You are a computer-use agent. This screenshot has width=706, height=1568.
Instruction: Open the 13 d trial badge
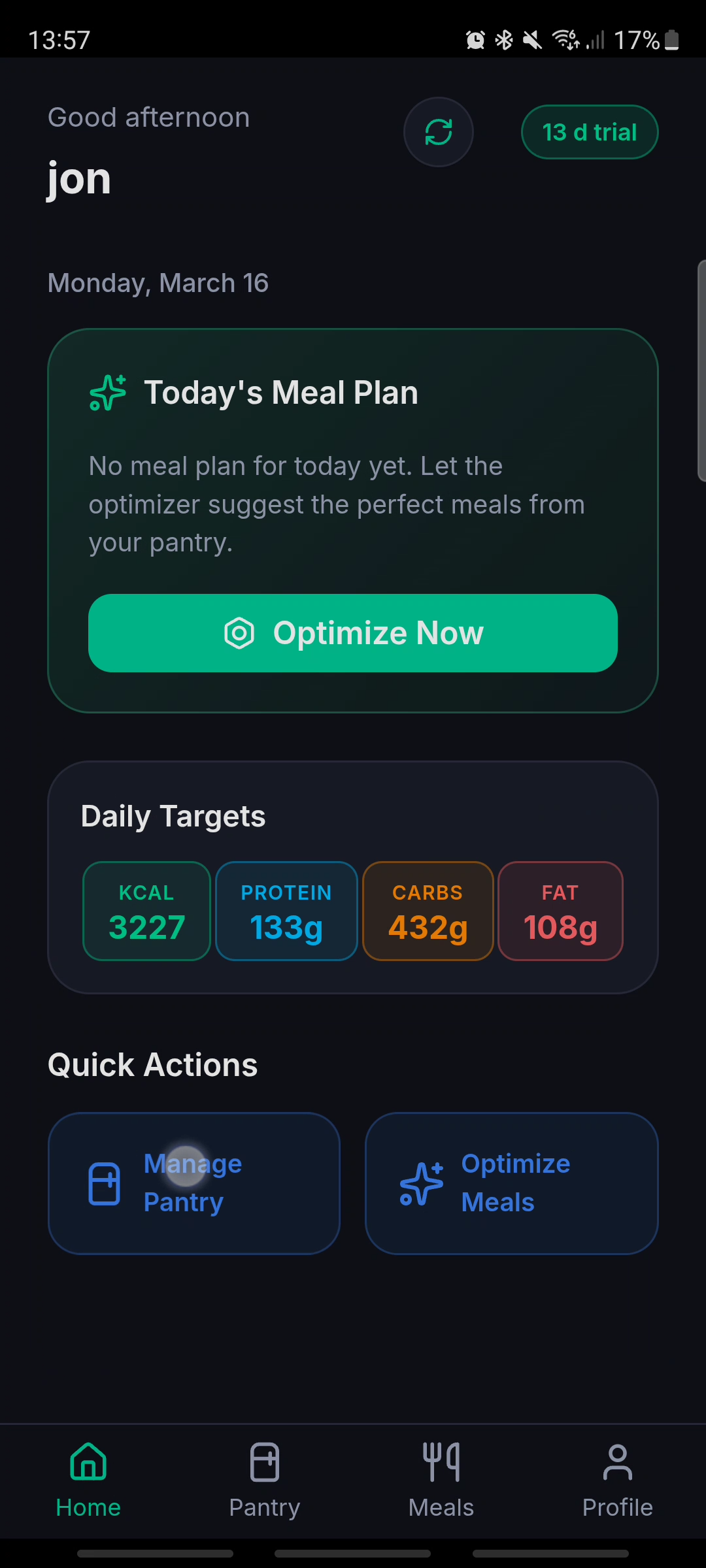(589, 132)
